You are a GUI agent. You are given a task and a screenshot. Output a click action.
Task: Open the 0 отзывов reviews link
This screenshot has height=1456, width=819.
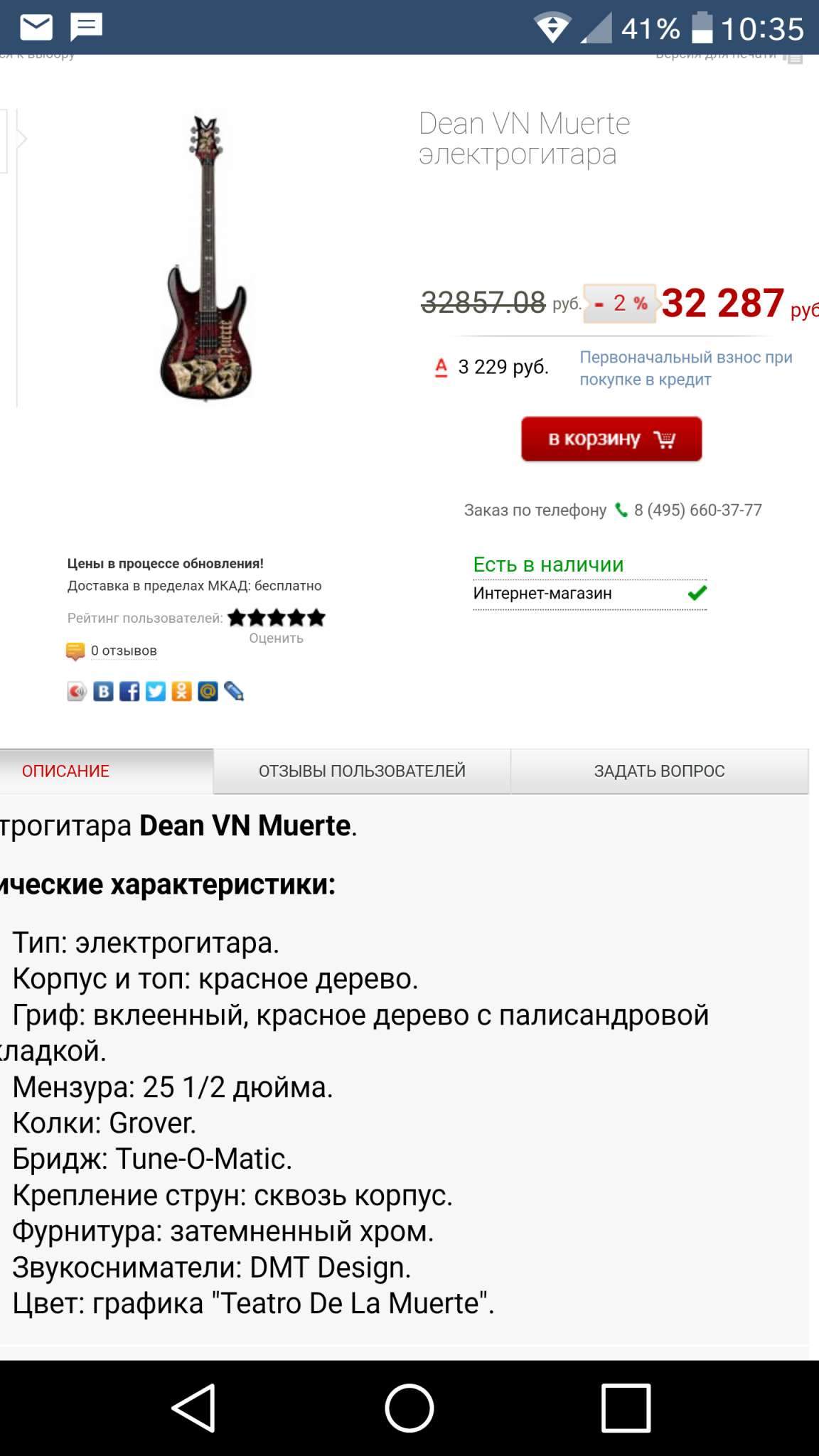point(124,651)
